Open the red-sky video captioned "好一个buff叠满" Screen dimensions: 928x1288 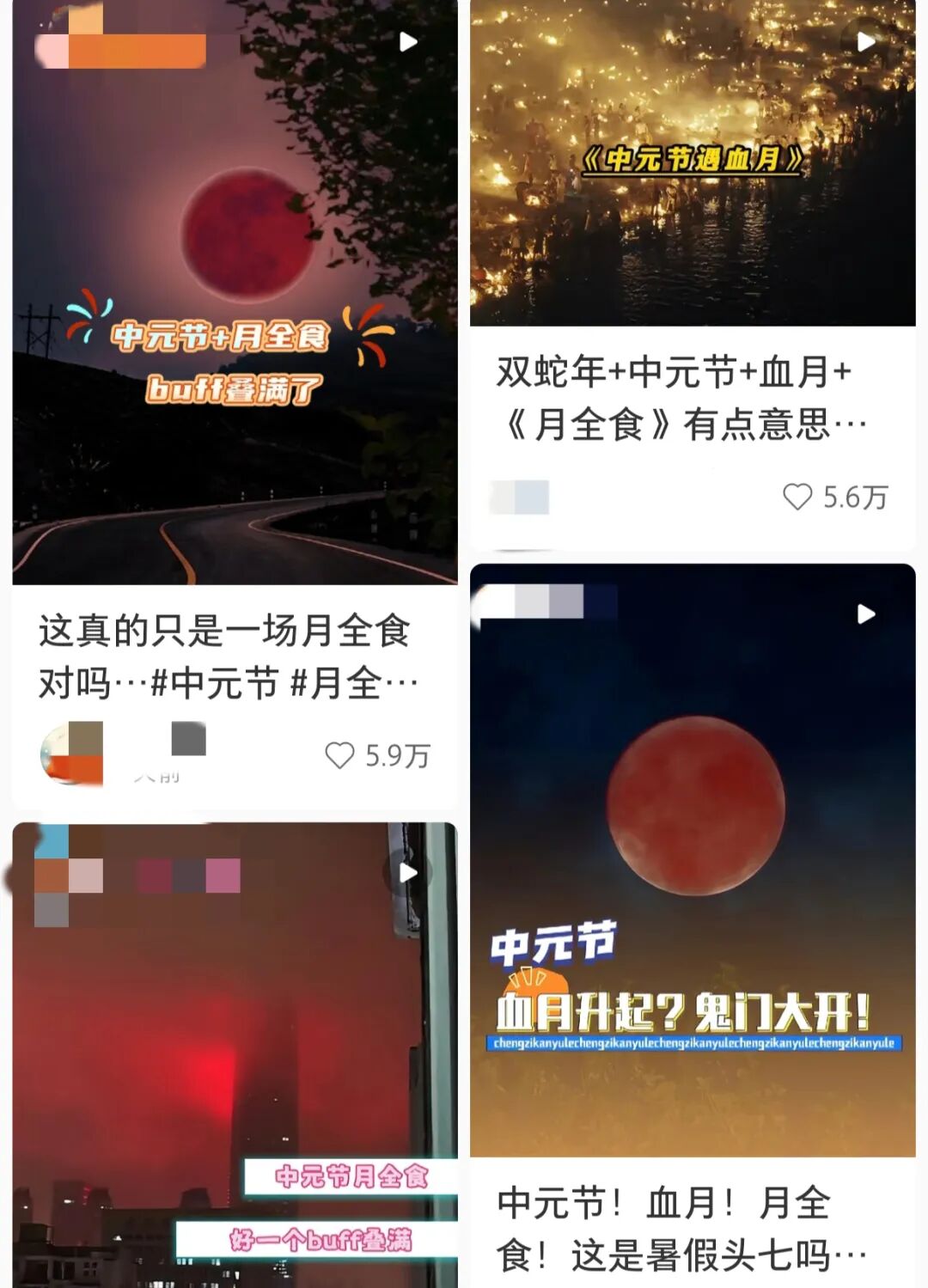click(235, 1057)
